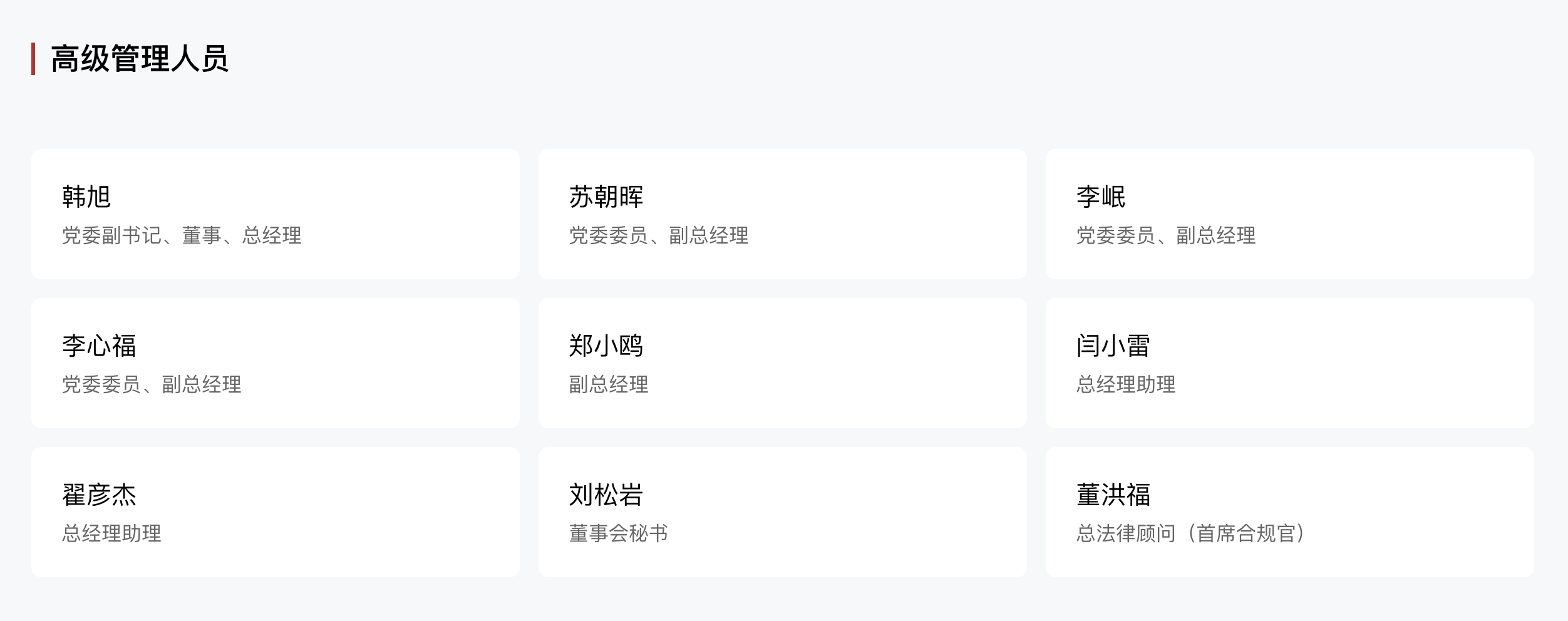Tap the 李心福 card
The image size is (1568, 621).
[x=275, y=363]
